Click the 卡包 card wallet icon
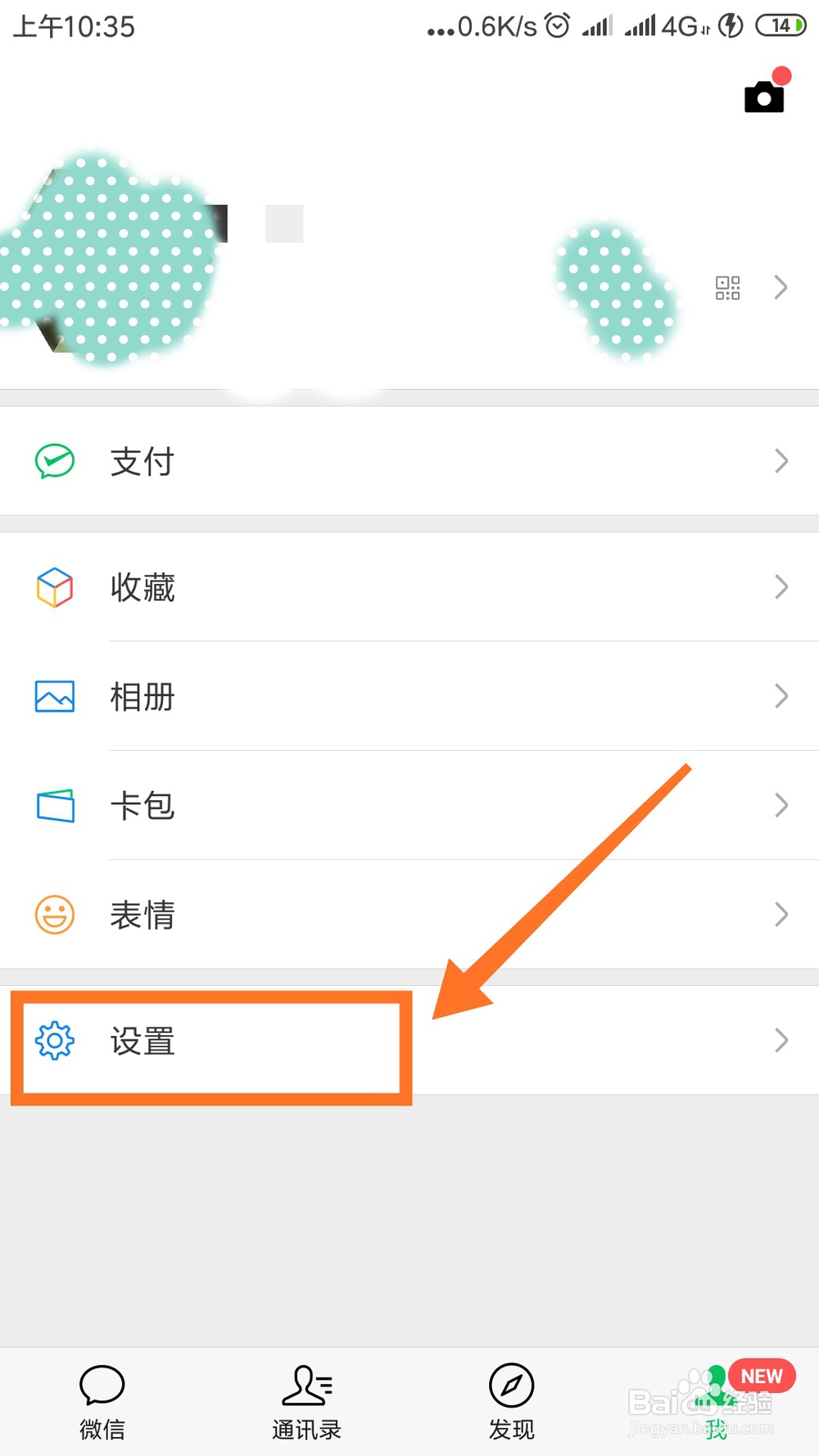This screenshot has height=1456, width=819. click(x=54, y=806)
